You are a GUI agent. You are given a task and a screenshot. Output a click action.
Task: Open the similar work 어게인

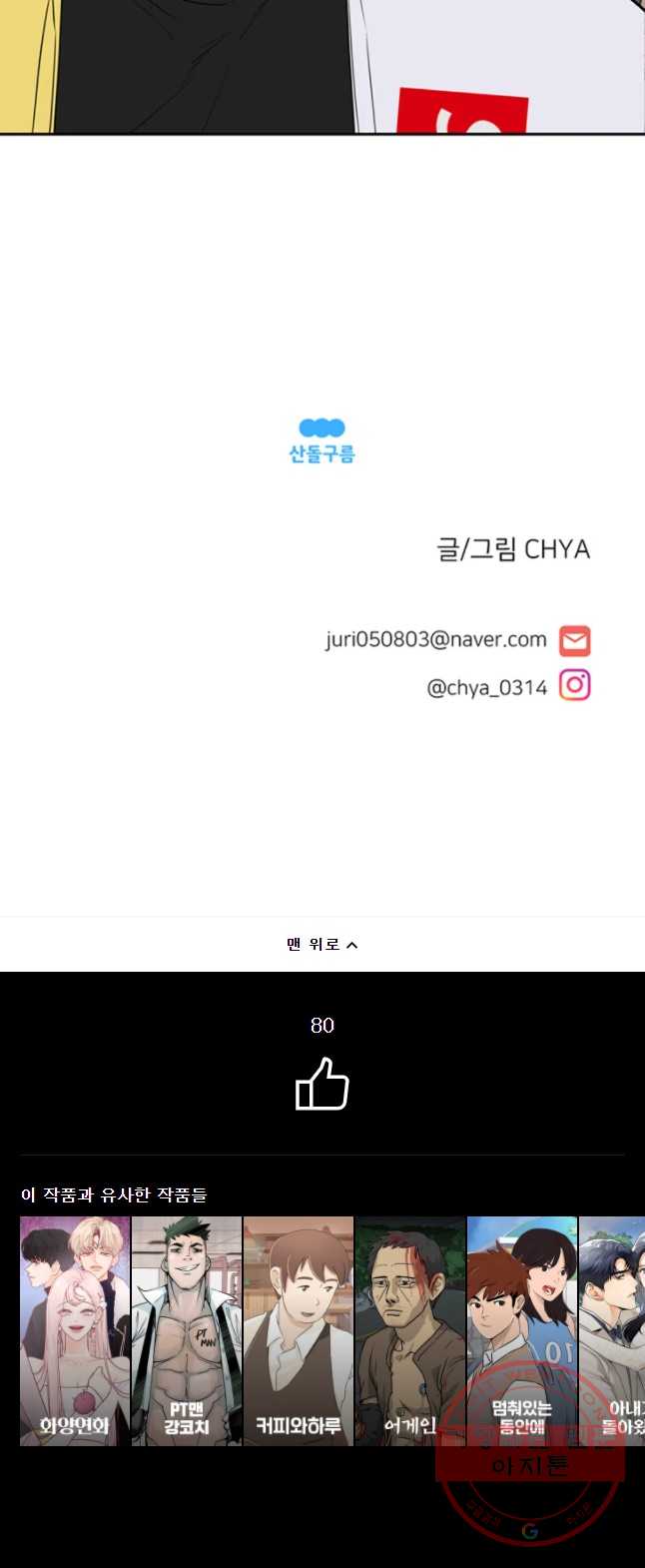410,1330
